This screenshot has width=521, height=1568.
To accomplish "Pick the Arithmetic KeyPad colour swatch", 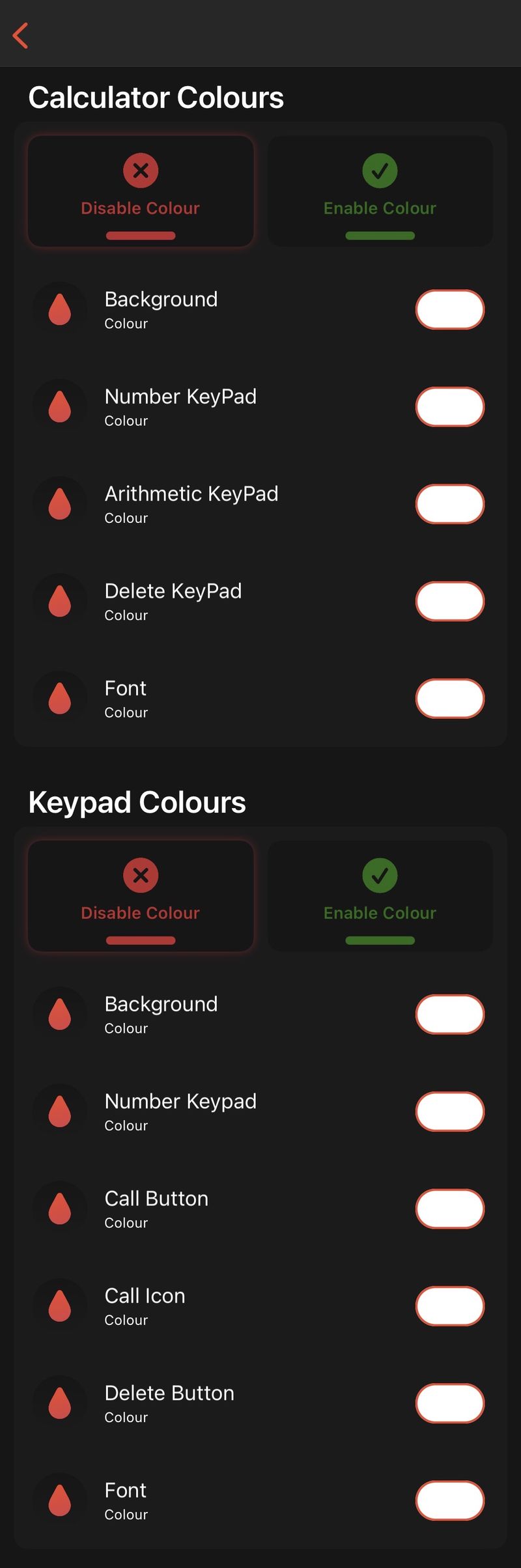I will [450, 504].
